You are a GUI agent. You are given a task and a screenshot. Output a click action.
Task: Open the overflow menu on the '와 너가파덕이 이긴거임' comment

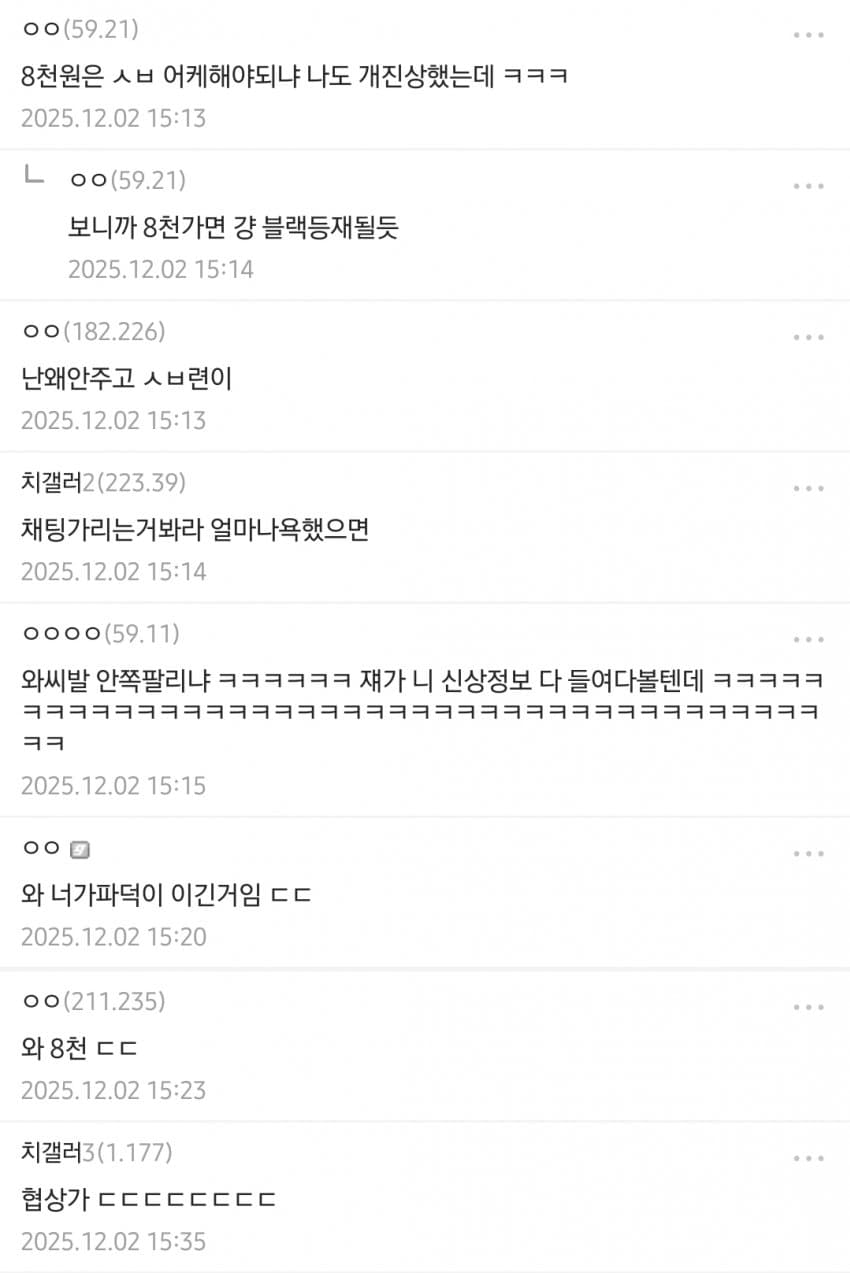tap(808, 854)
